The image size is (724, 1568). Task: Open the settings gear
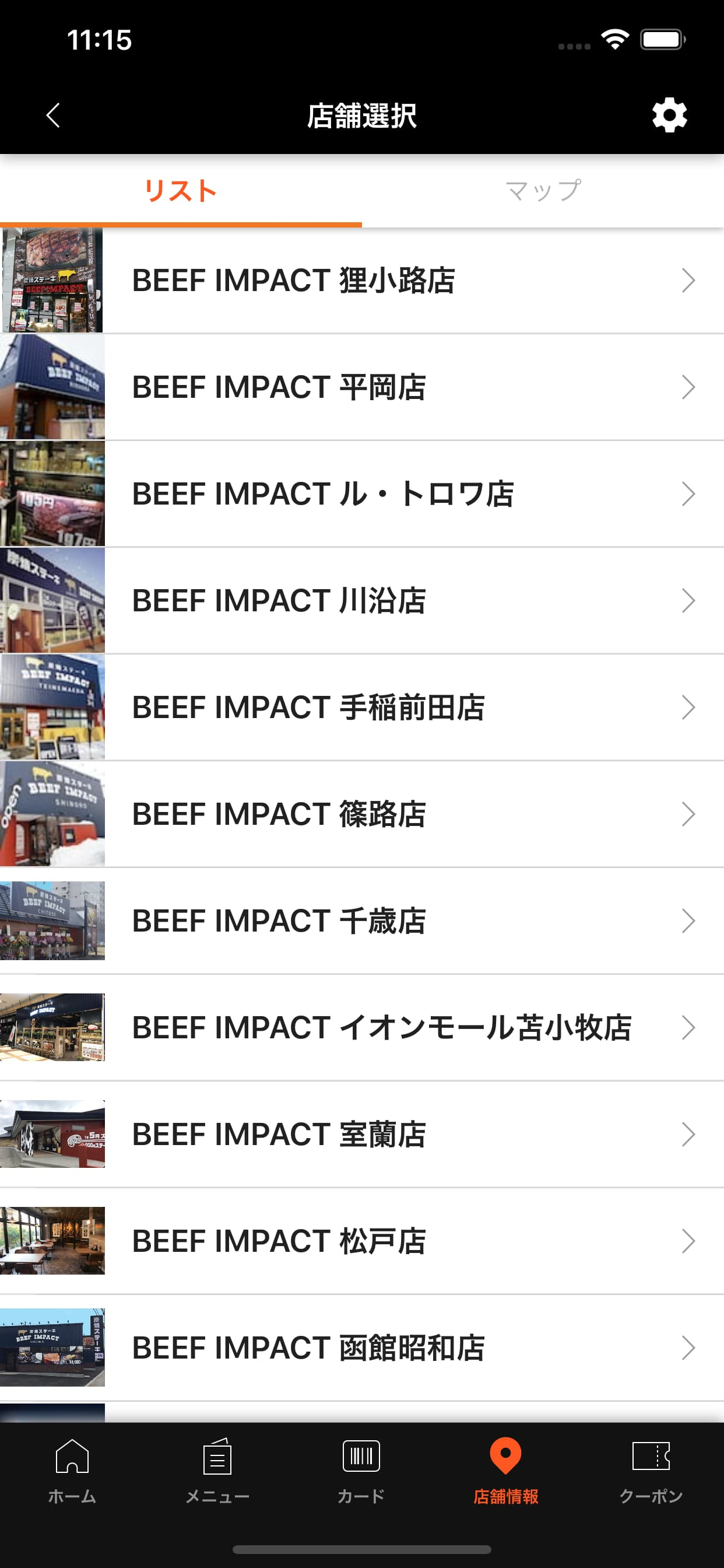pos(669,115)
